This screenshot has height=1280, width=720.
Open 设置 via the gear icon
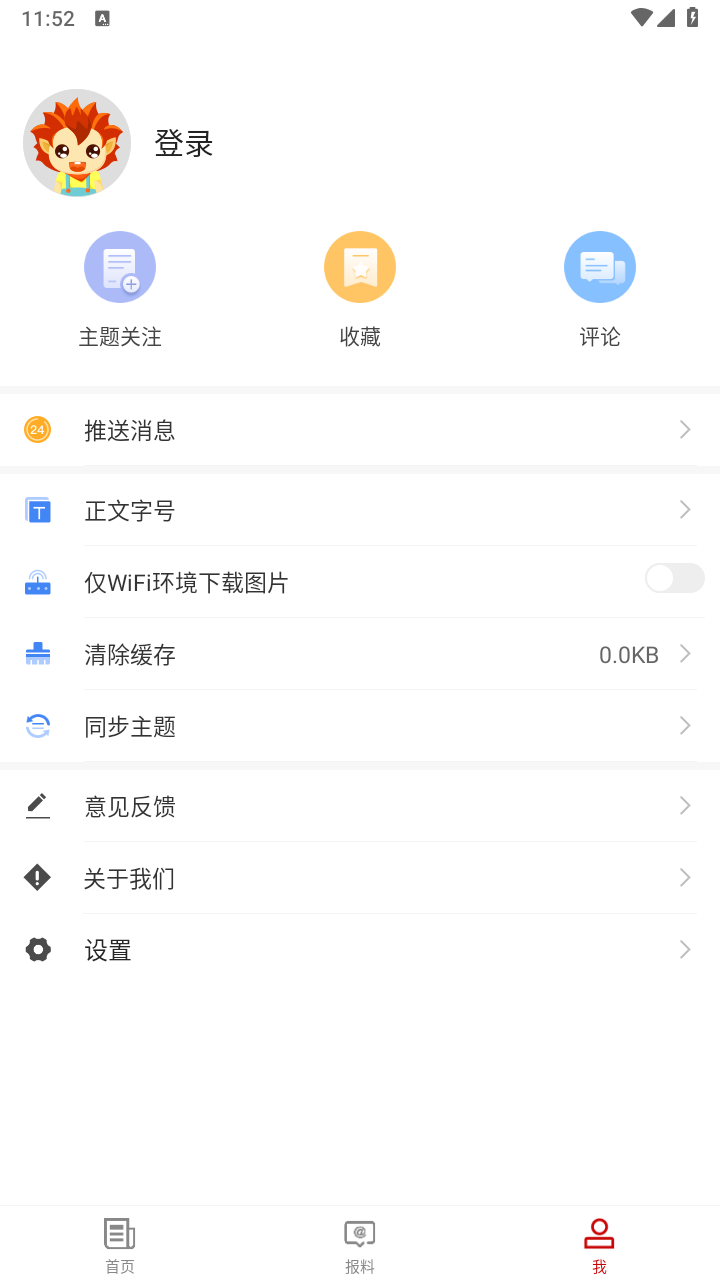coord(37,948)
